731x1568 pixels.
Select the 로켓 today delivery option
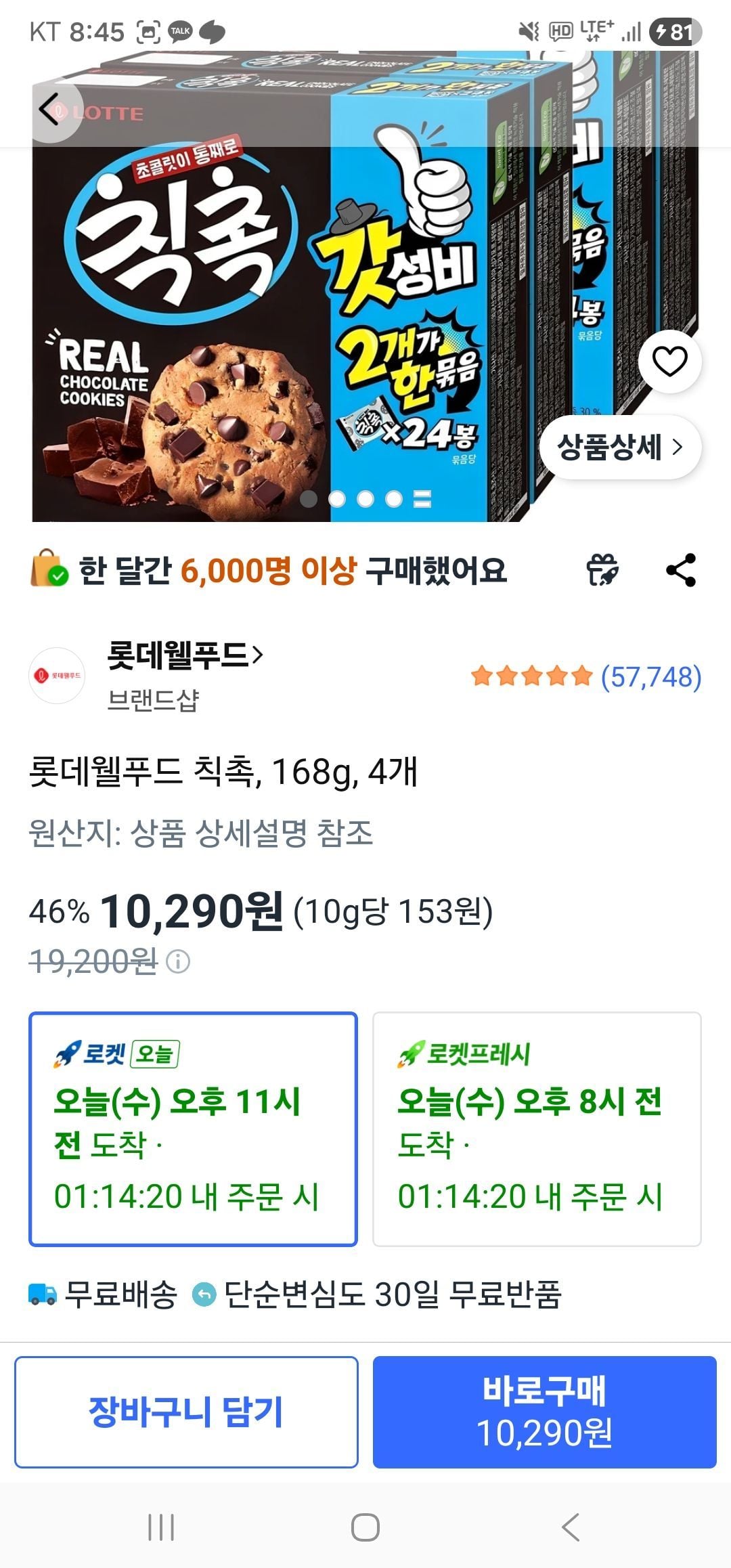tap(193, 1129)
